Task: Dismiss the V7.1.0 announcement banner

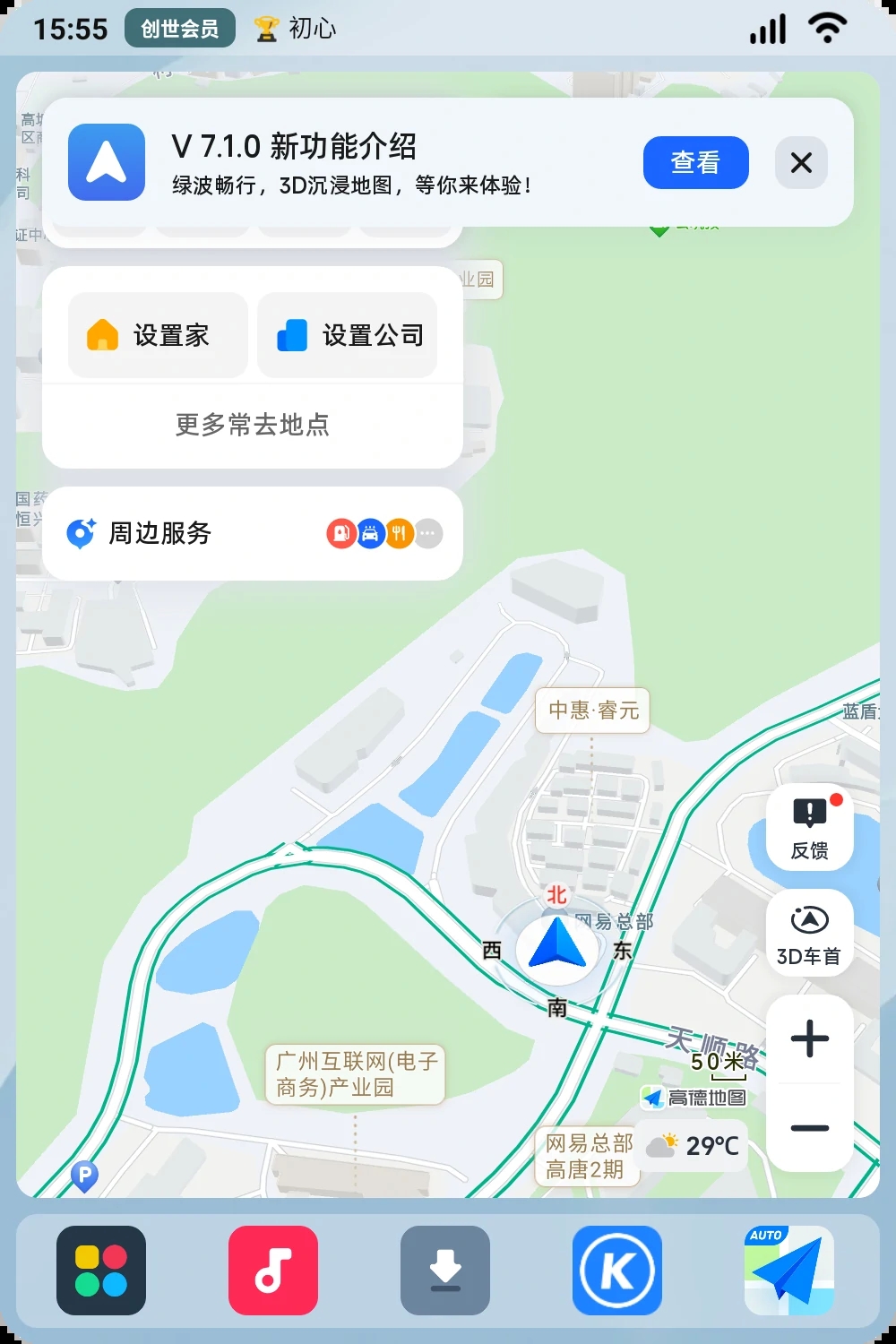Action: (801, 162)
